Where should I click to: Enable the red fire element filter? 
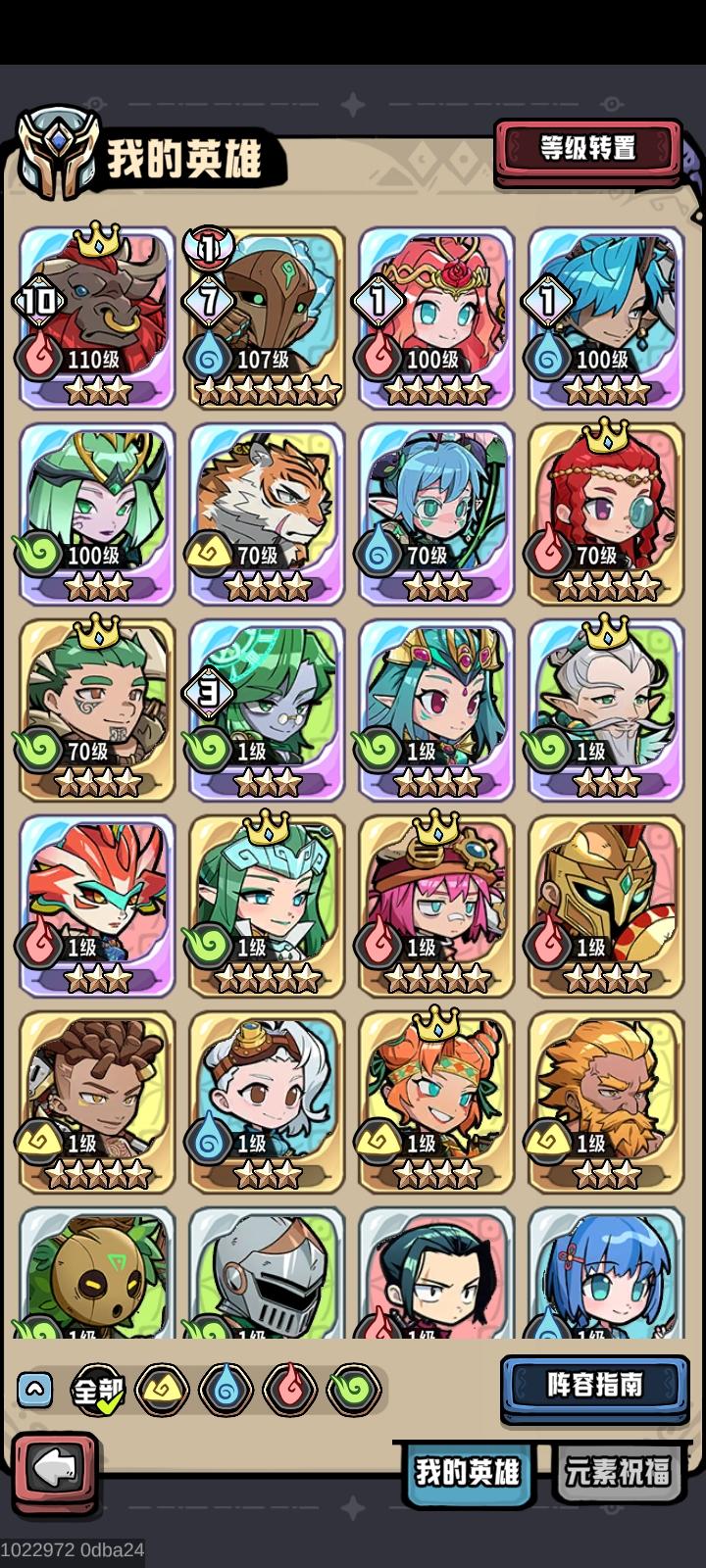point(288,1389)
